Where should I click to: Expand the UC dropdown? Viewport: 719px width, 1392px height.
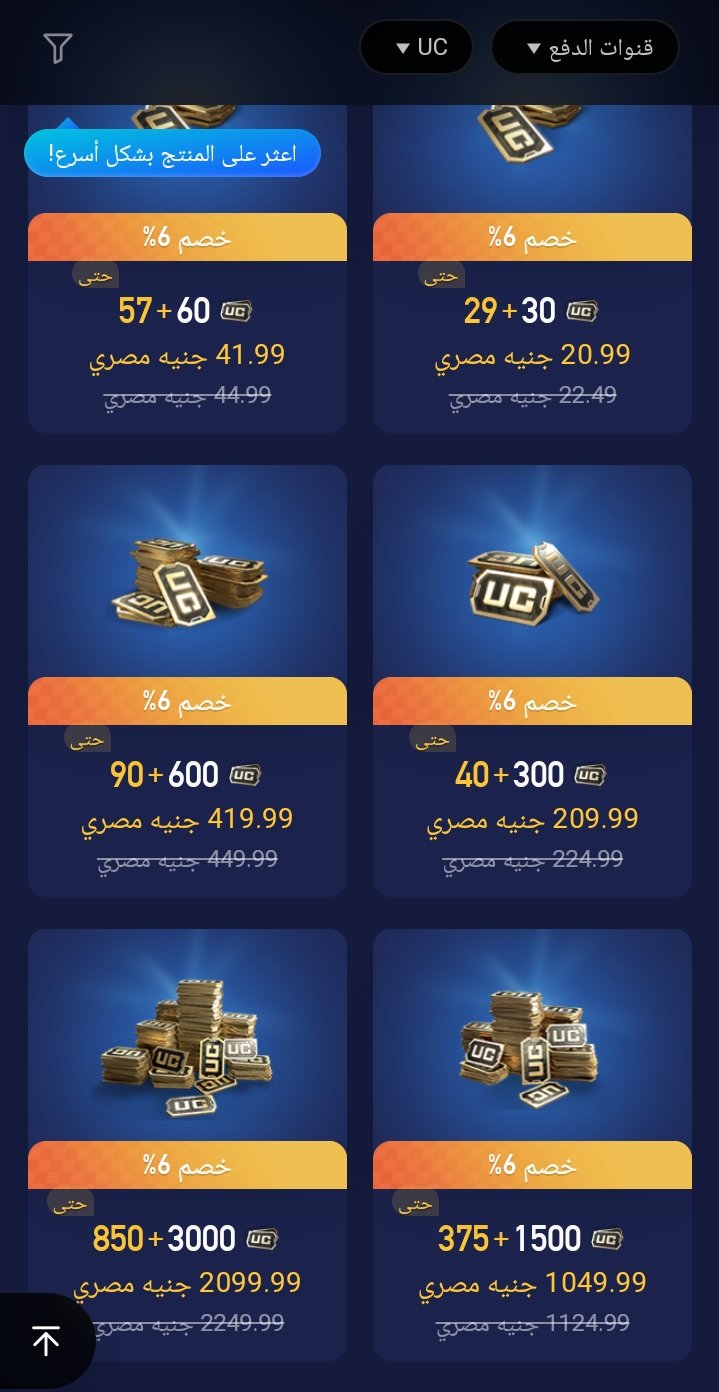coord(416,47)
